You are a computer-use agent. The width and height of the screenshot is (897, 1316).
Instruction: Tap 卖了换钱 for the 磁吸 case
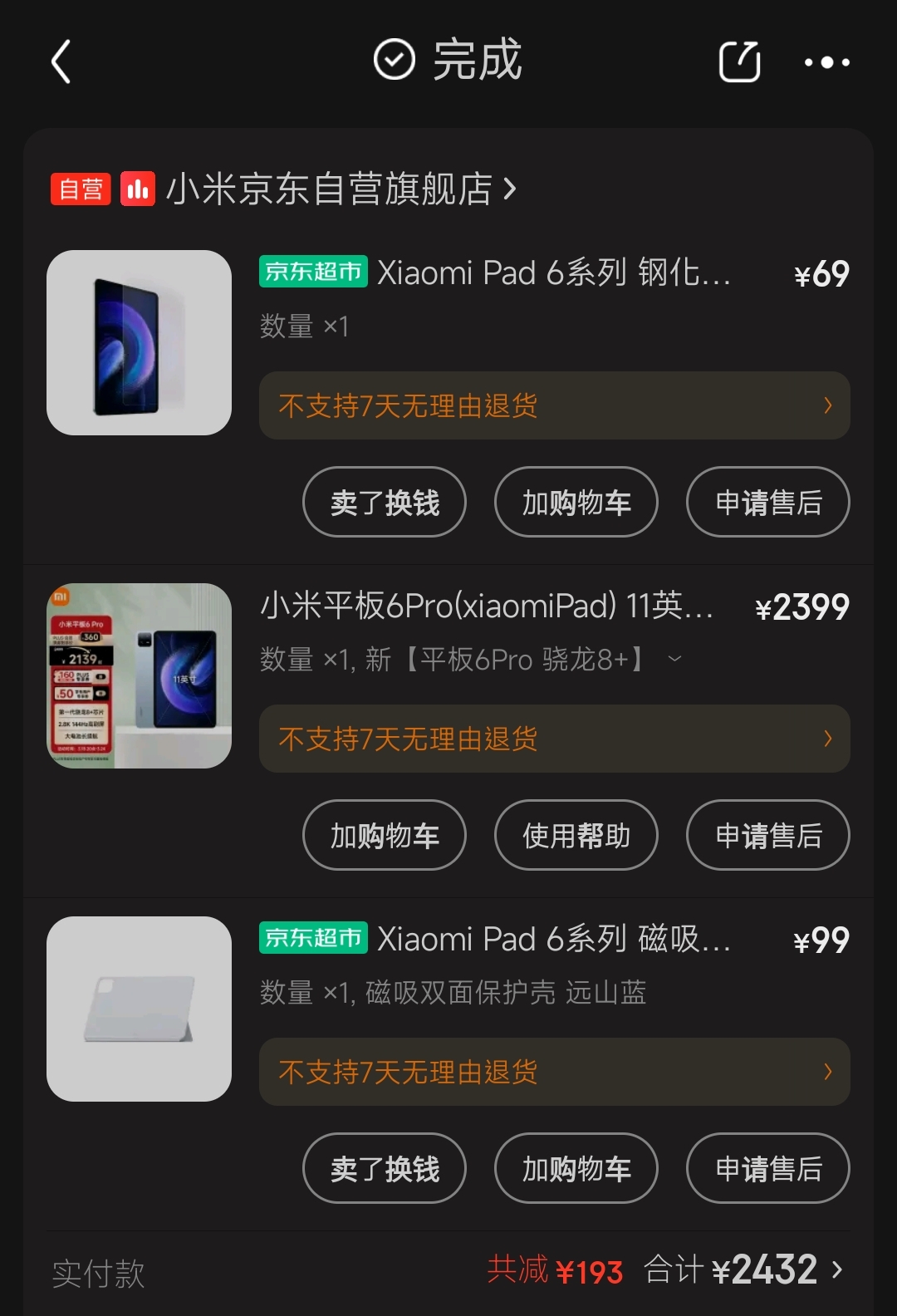385,1169
